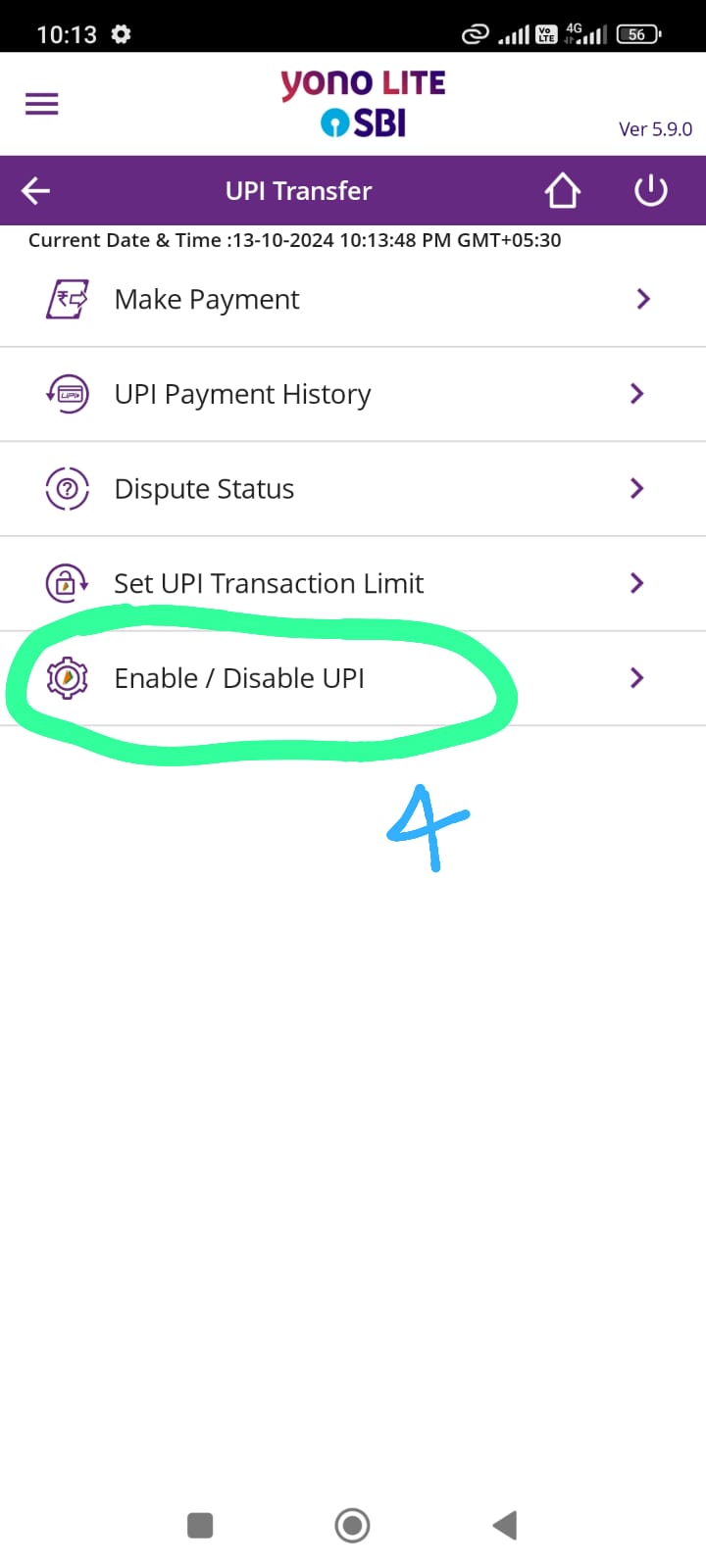Open the Make Payment option

(206, 299)
